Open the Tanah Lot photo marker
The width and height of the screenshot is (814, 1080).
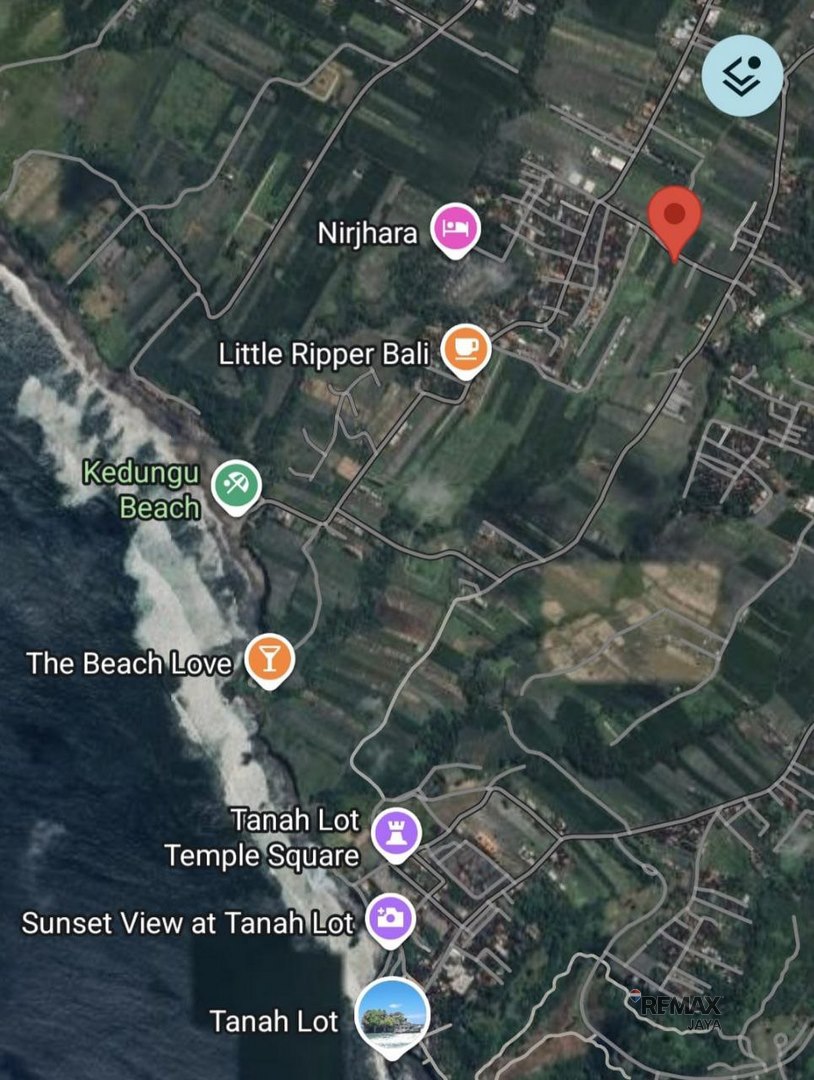[x=393, y=1015]
